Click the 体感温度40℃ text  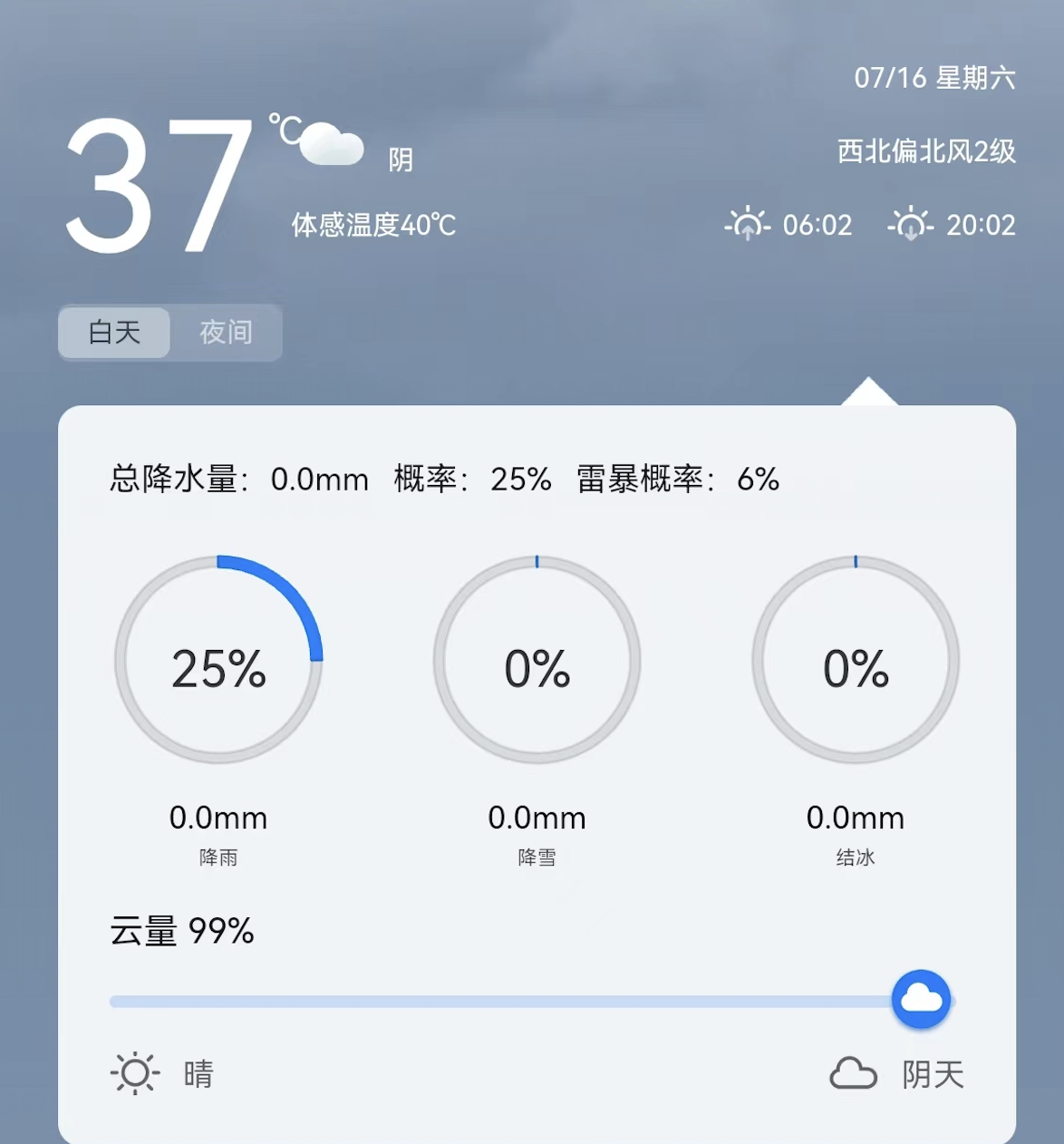click(x=373, y=224)
